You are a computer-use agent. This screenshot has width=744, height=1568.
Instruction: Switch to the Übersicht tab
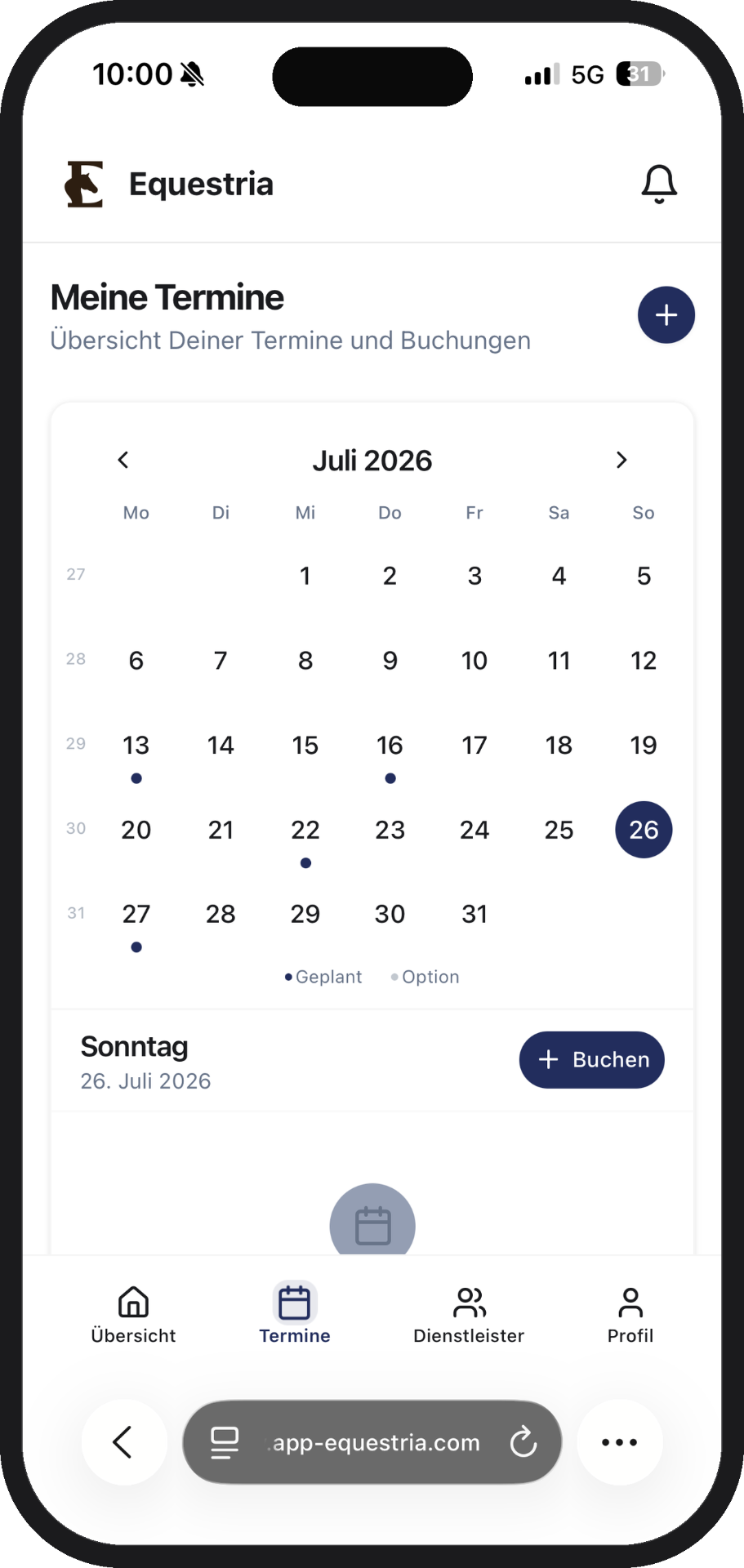(x=133, y=1314)
